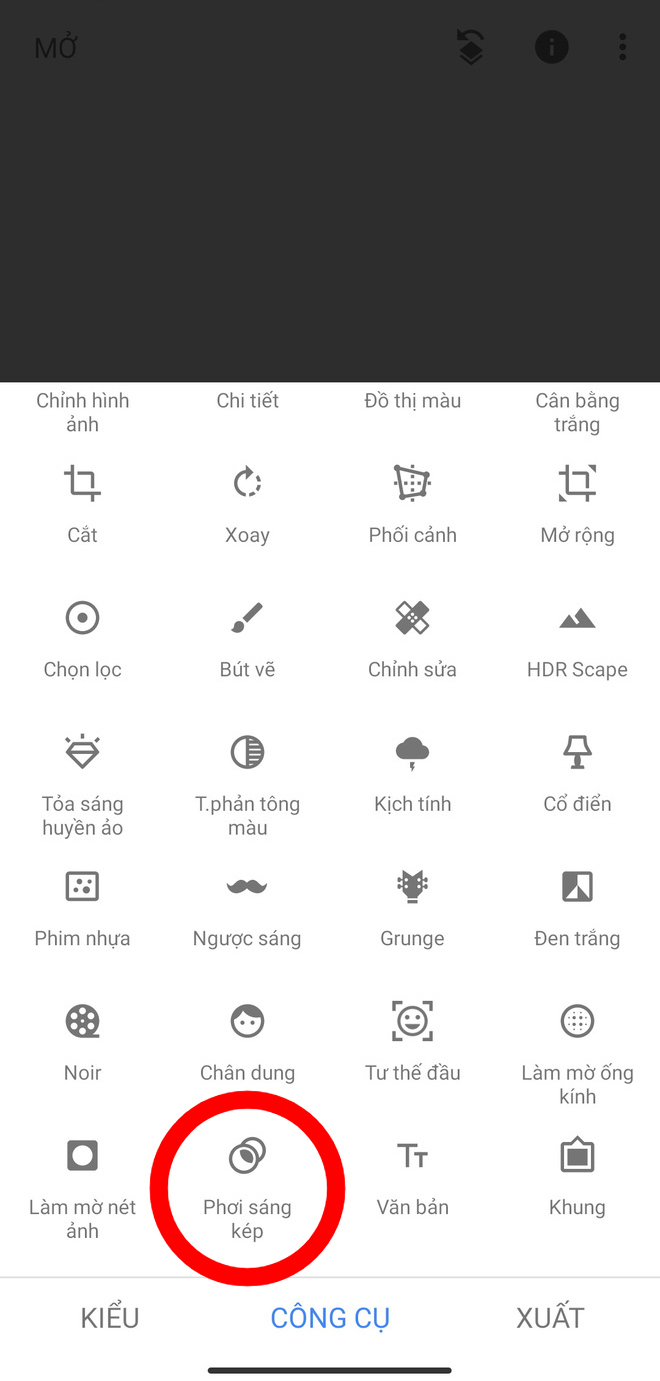Tap MỞ to open a photo
The width and height of the screenshot is (660, 1381).
56,48
